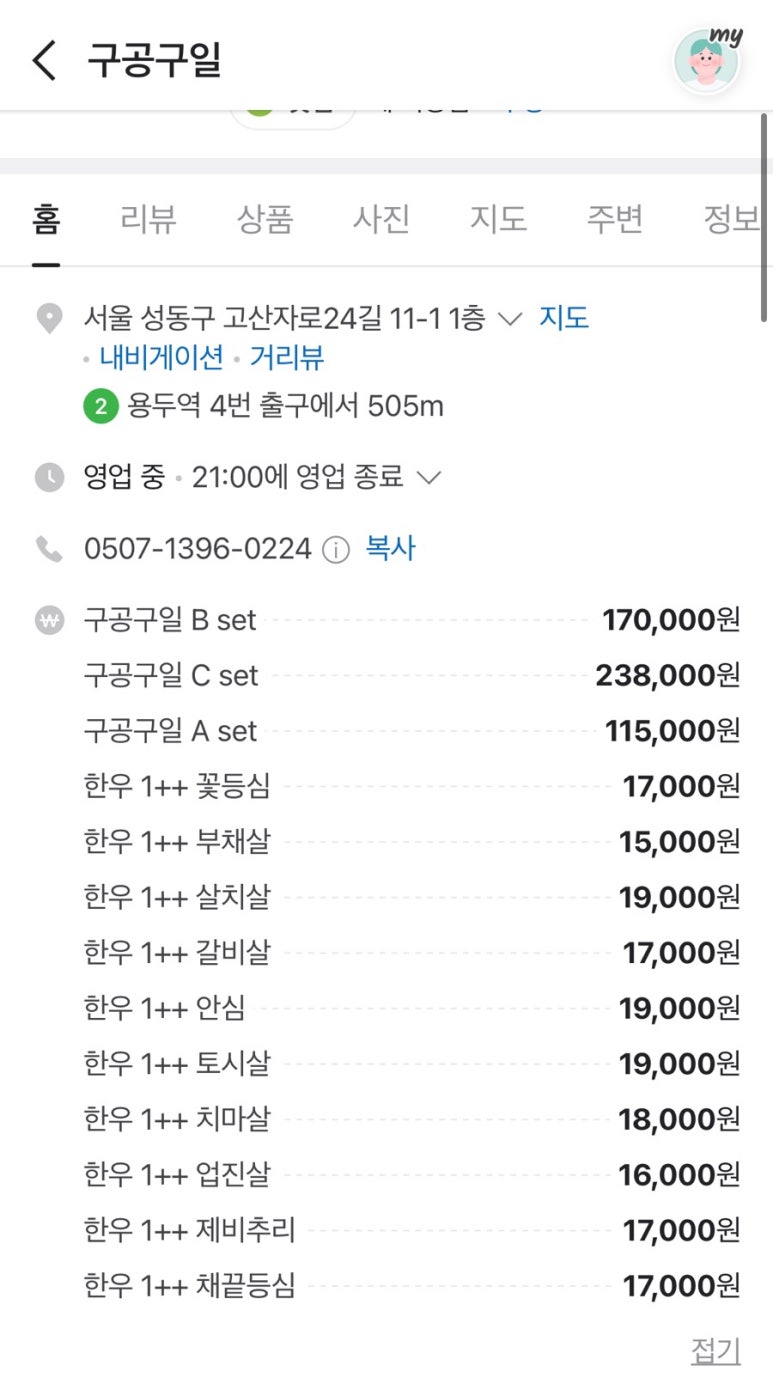Expand the address details chevron
773x1390 pixels.
[x=510, y=320]
